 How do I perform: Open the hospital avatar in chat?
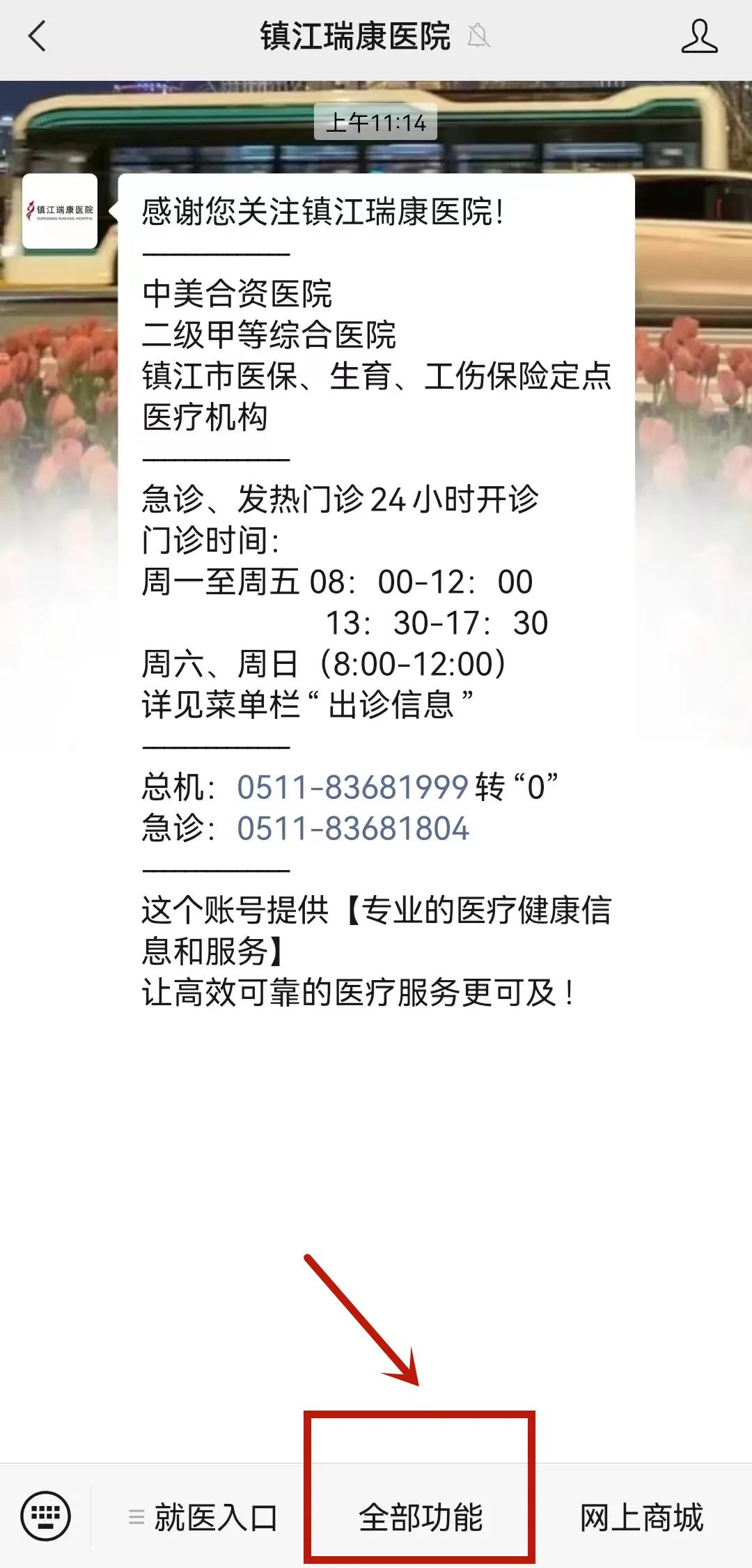(x=60, y=211)
